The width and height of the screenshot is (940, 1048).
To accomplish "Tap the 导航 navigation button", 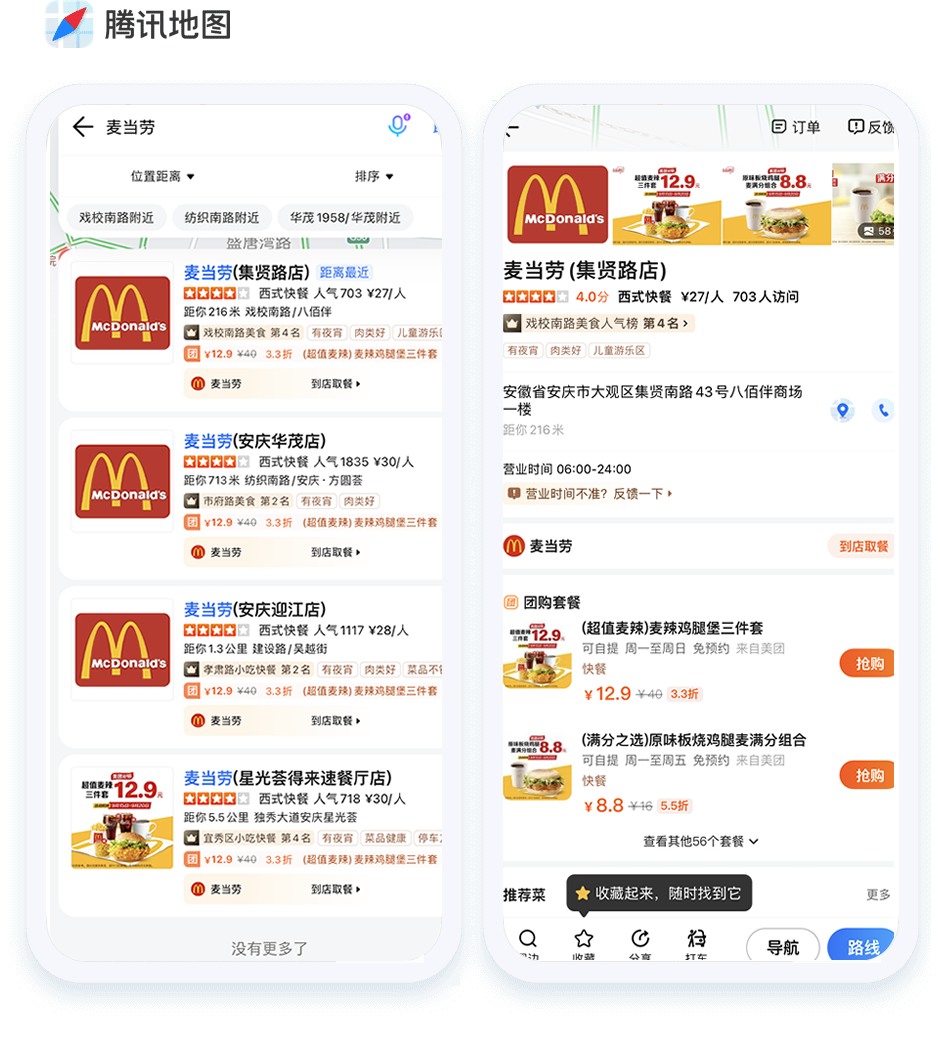I will [783, 947].
